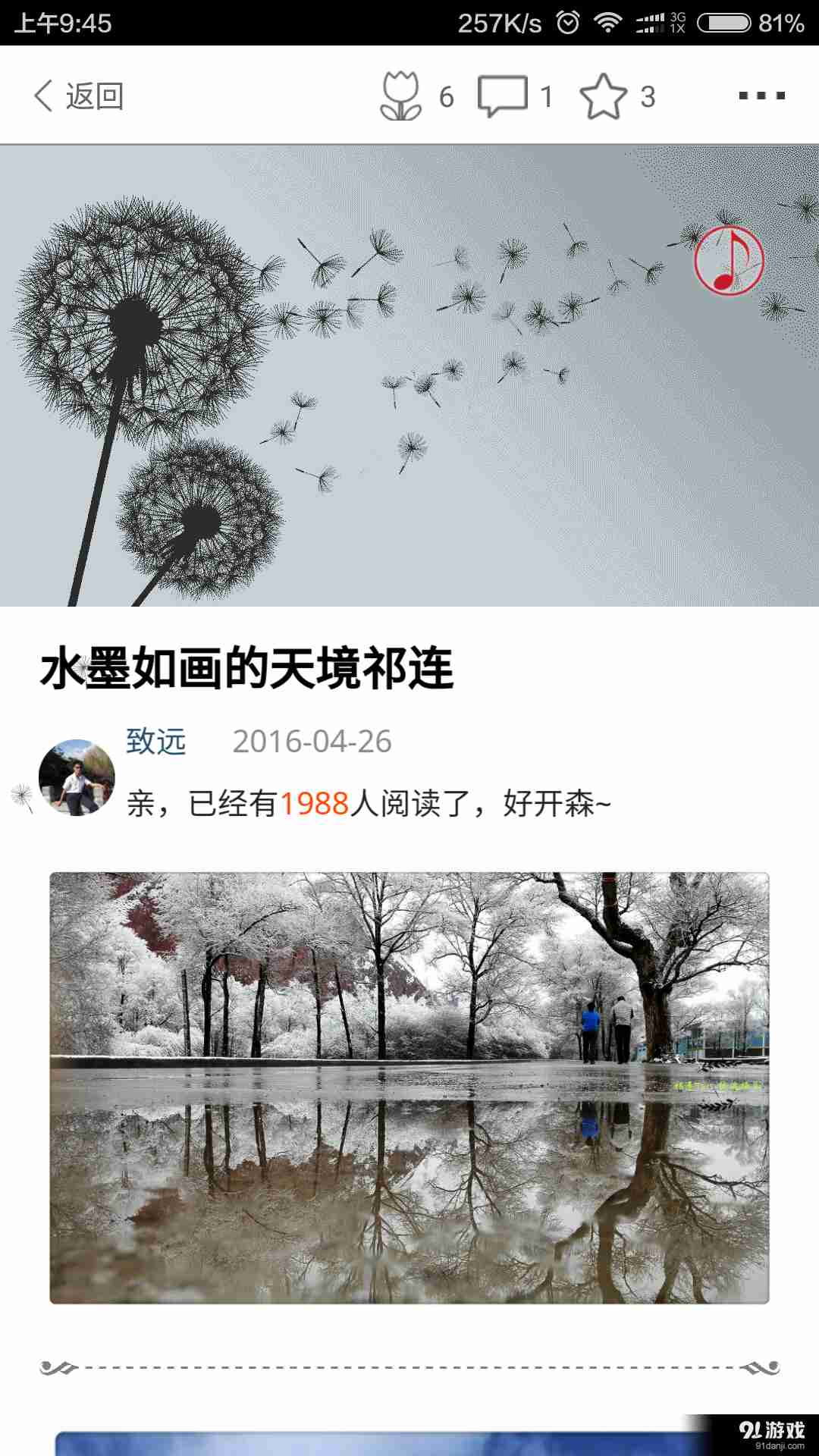The height and width of the screenshot is (1456, 819).
Task: Go back using the 返回 button
Action: tap(79, 96)
